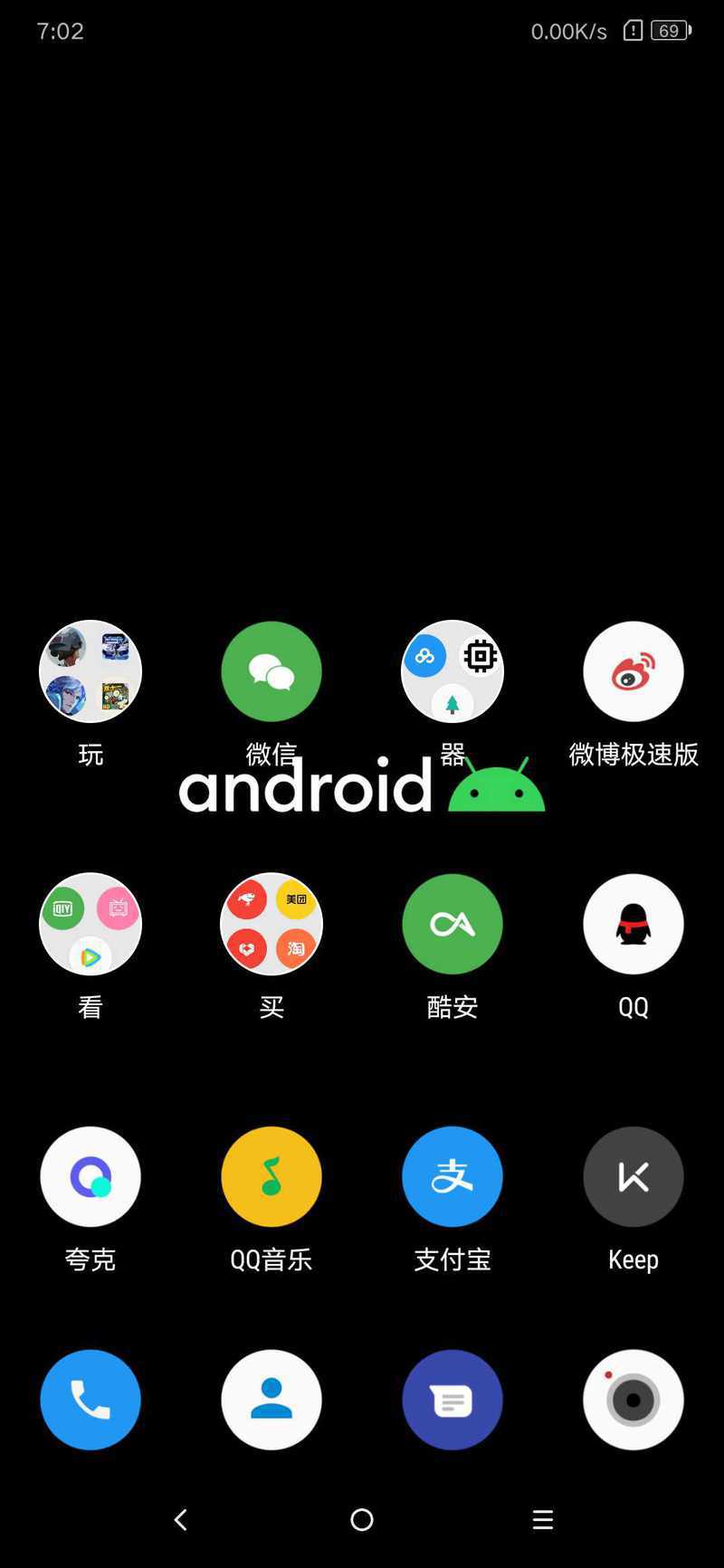724x1568 pixels.
Task: Open the recent apps menu button
Action: (543, 1519)
